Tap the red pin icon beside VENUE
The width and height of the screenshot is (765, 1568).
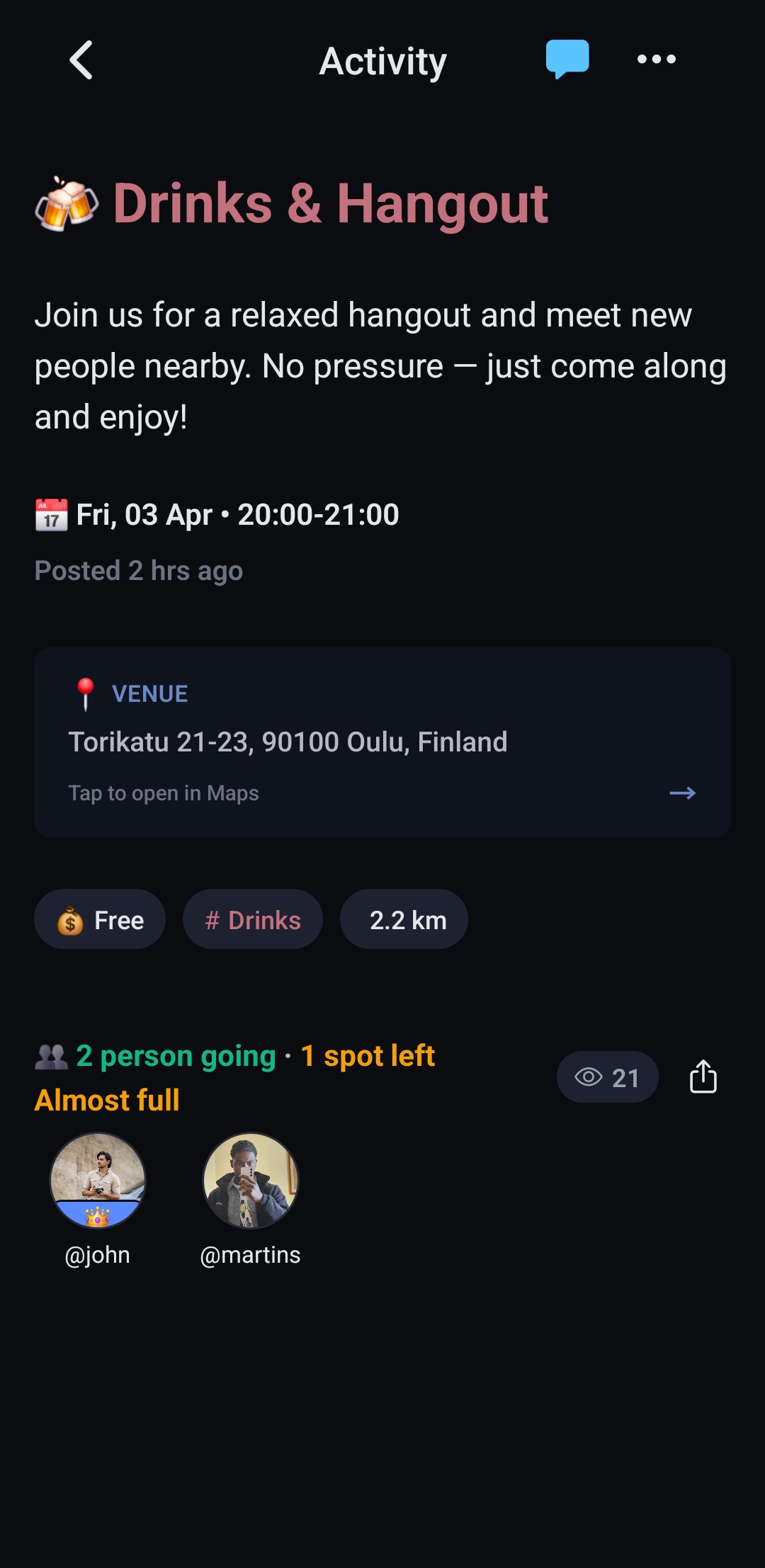[85, 693]
